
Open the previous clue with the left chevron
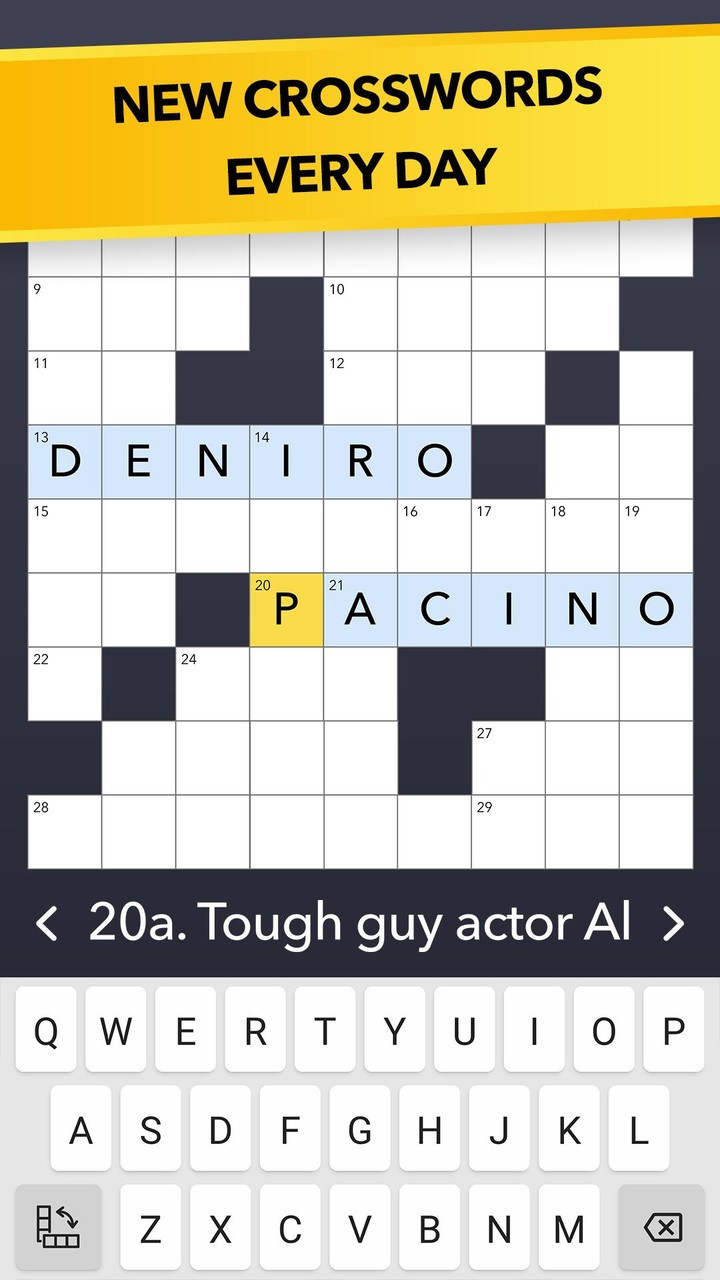(46, 922)
